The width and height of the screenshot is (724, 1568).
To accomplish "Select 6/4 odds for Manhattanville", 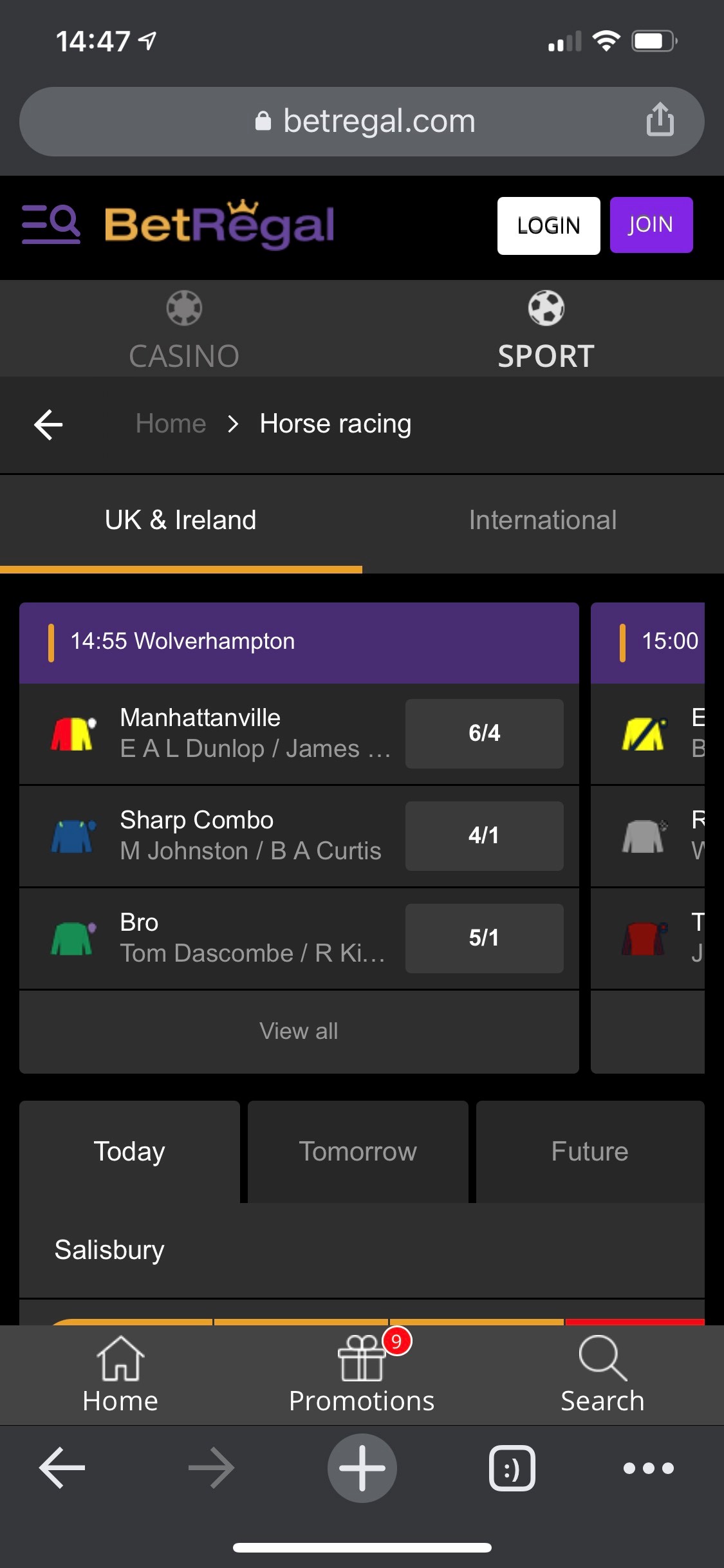I will tap(484, 733).
